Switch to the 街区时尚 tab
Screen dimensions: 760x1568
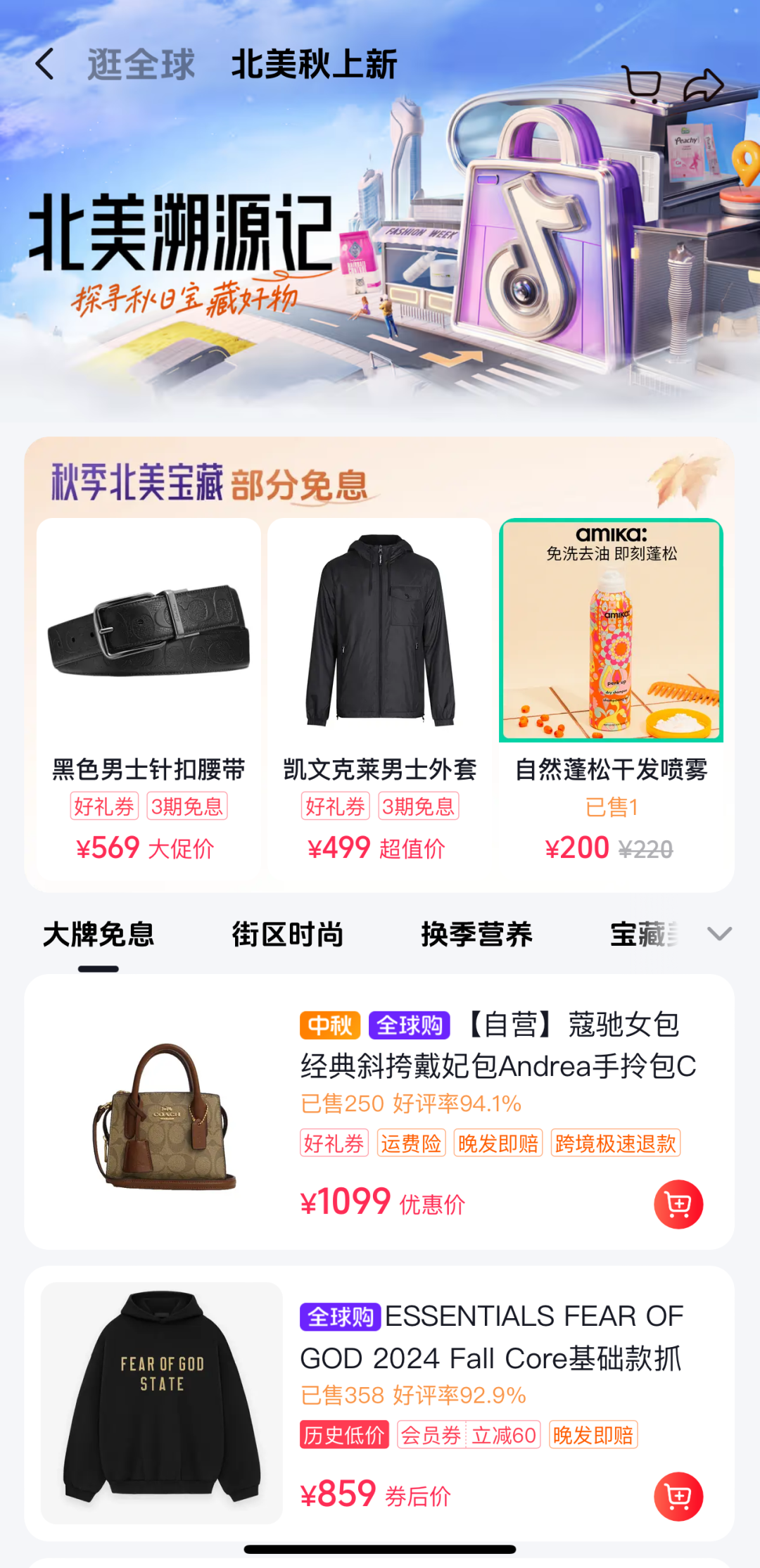pos(288,935)
